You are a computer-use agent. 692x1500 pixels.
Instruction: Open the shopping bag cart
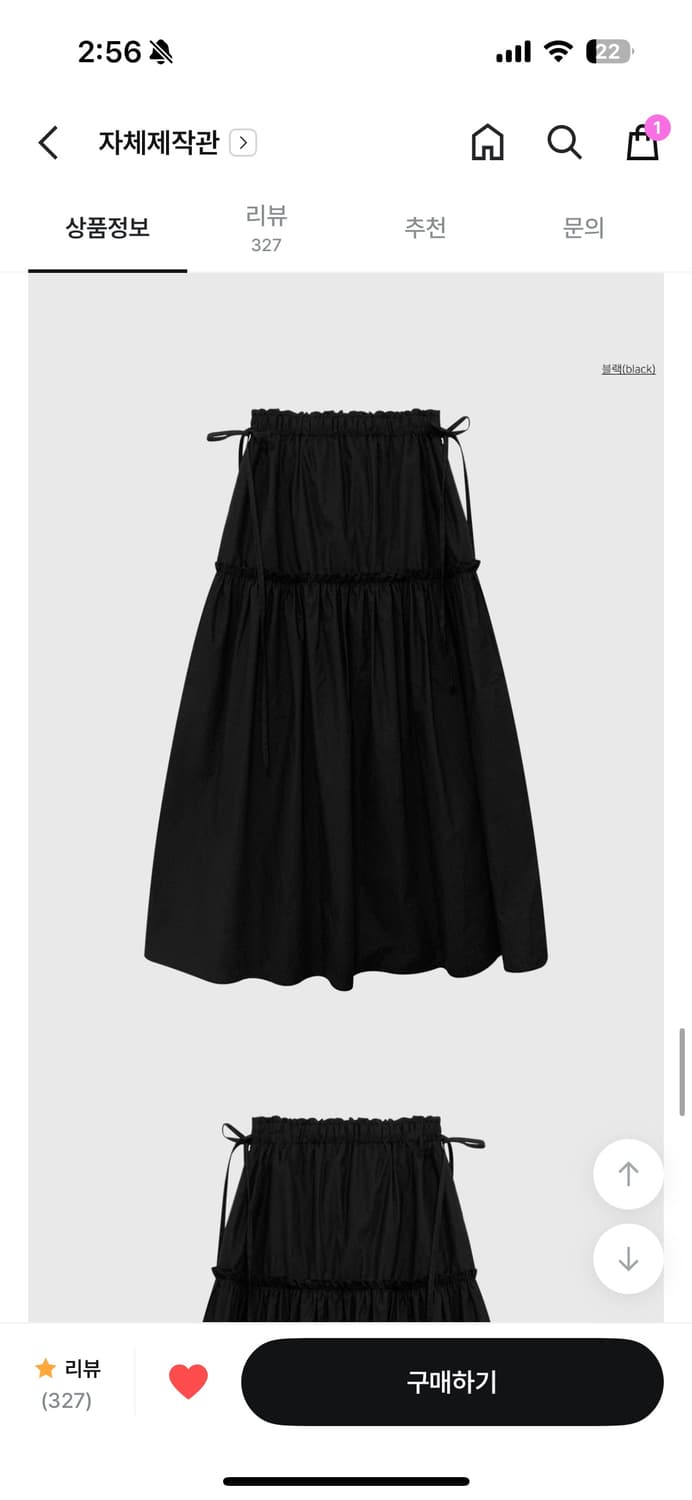coord(642,143)
